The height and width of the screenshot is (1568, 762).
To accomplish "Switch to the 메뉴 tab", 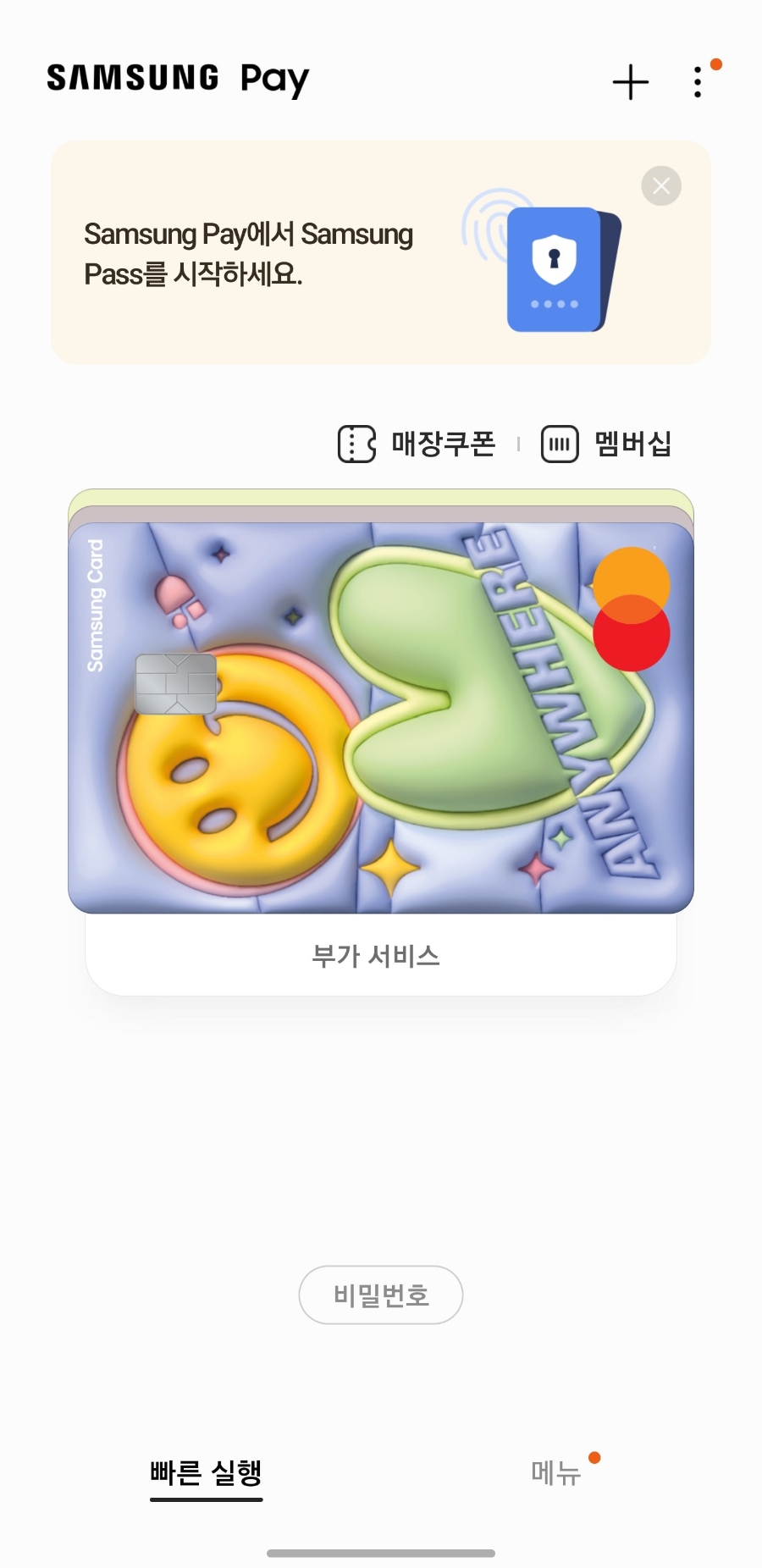I will pos(556,1473).
